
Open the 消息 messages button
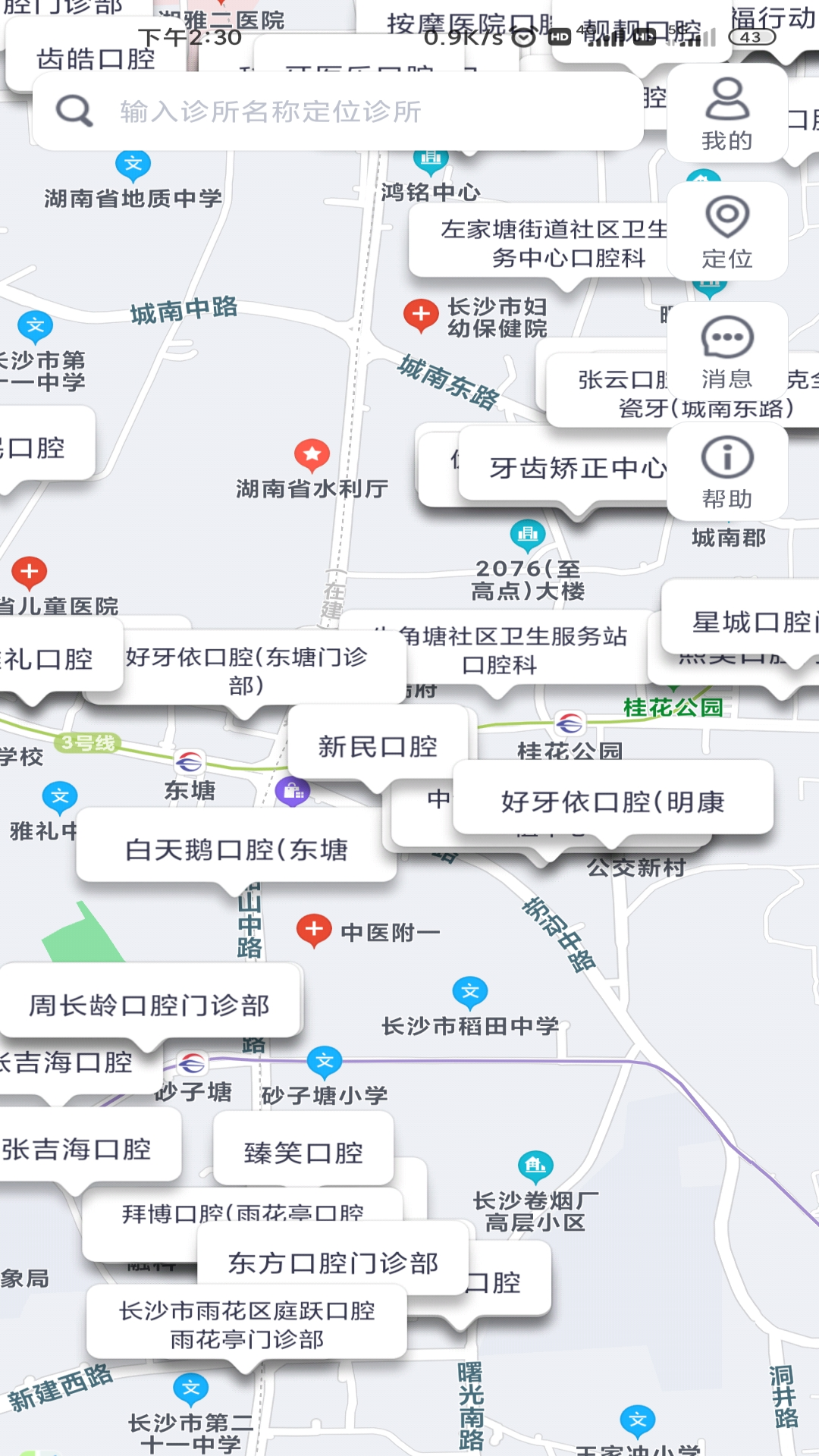tap(727, 352)
